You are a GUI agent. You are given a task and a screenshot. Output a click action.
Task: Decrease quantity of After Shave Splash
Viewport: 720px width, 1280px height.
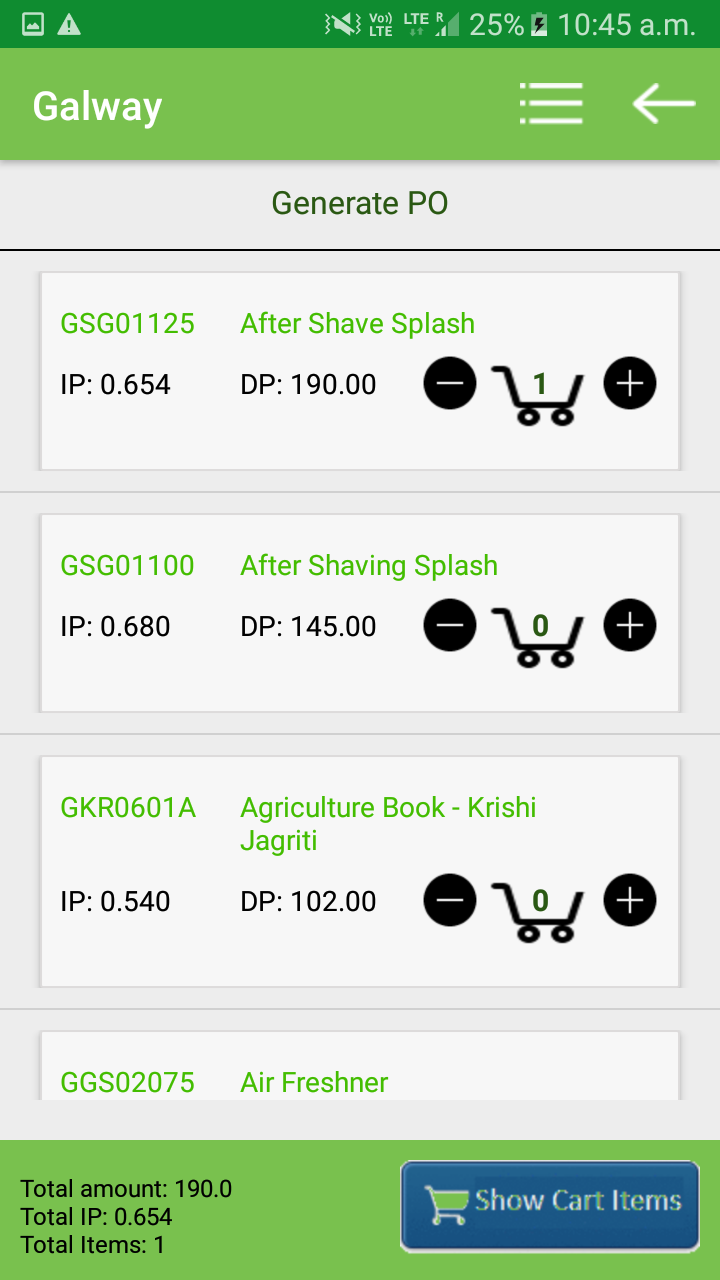(x=450, y=383)
